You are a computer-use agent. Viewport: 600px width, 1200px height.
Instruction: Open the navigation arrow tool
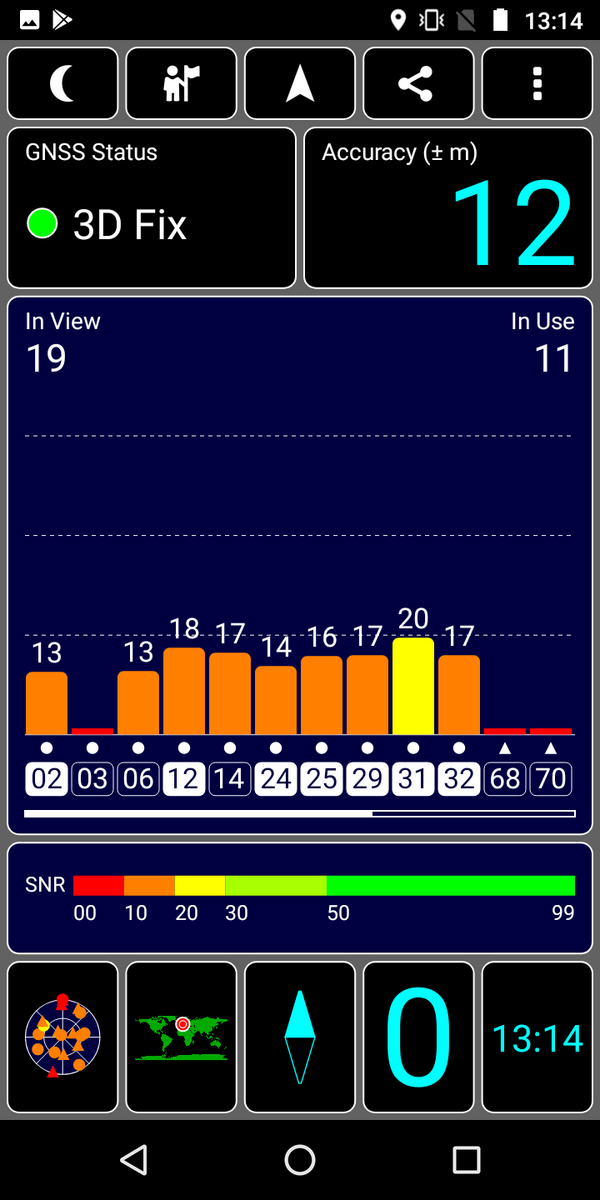[300, 84]
